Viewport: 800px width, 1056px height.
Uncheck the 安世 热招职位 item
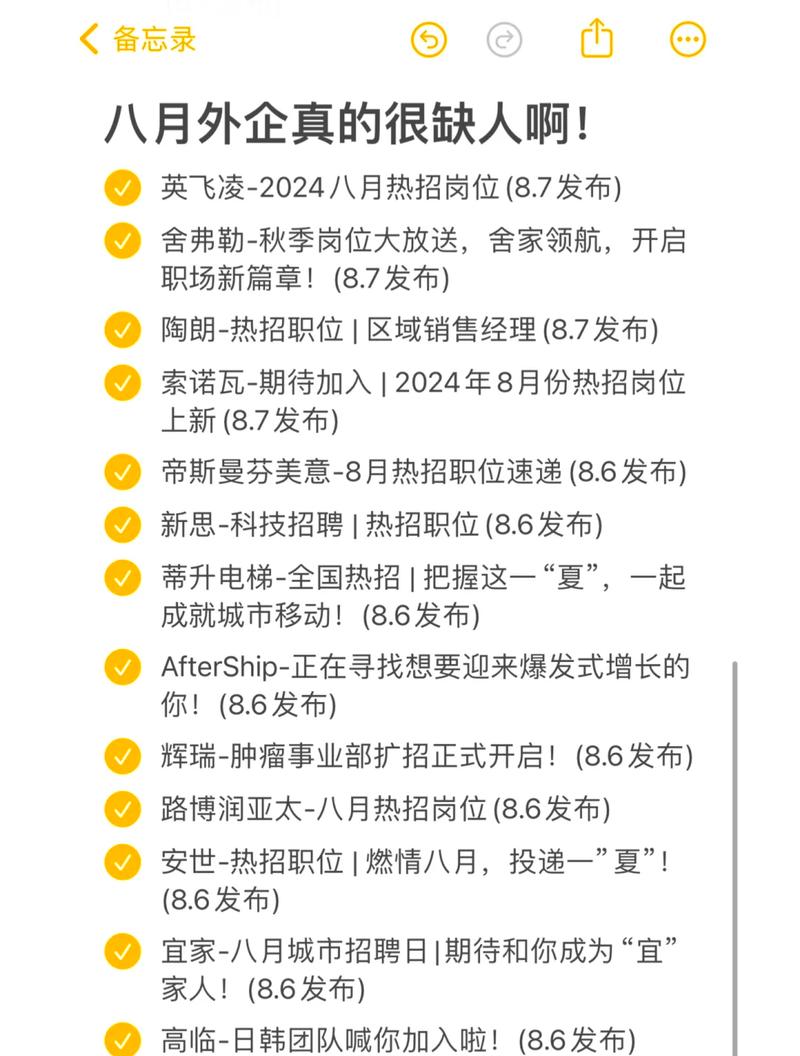tap(122, 861)
